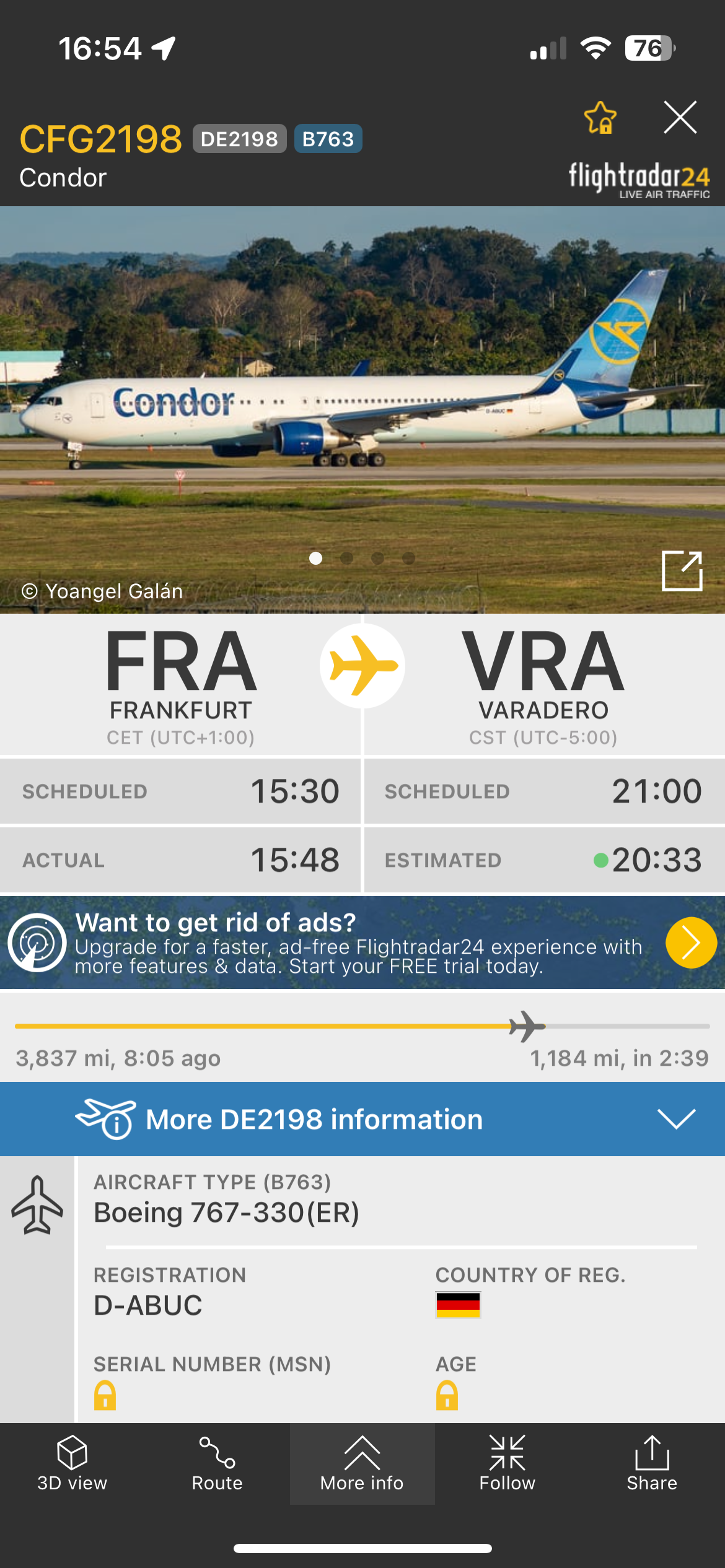The image size is (725, 1568).
Task: Close the flight details panel
Action: click(680, 117)
